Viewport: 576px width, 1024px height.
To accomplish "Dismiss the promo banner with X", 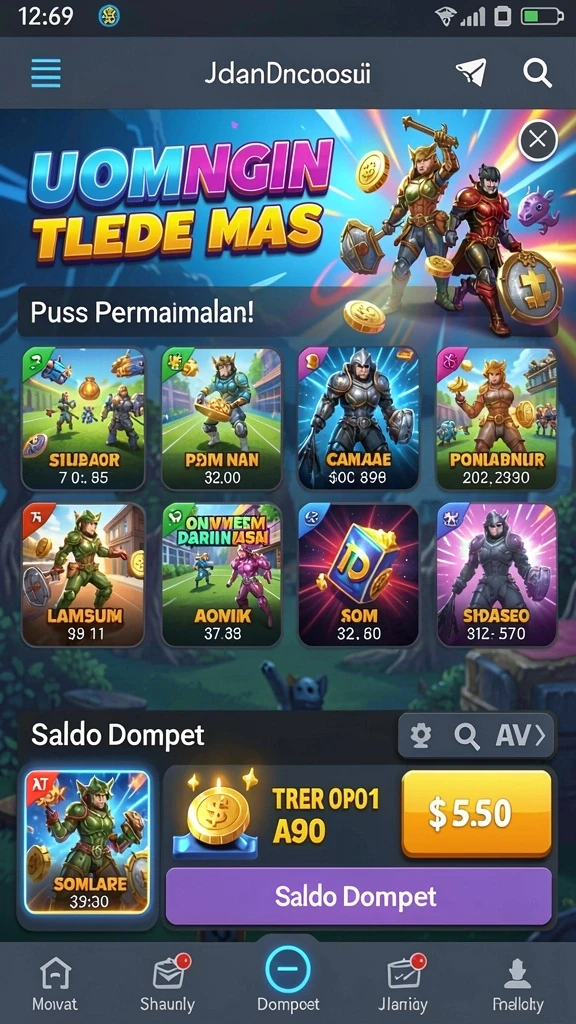I will pyautogui.click(x=538, y=140).
